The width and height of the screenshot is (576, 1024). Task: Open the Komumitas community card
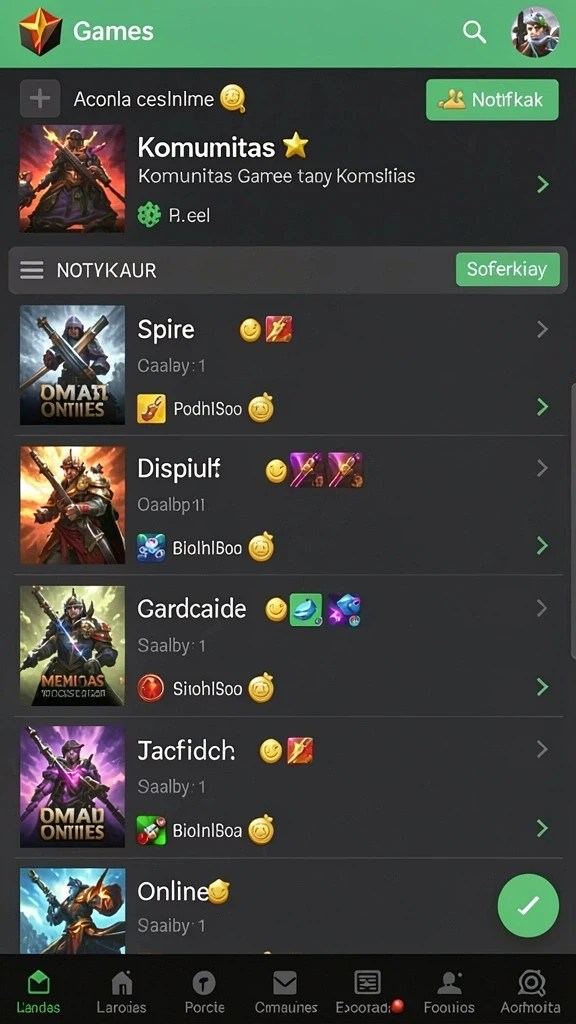coord(288,180)
